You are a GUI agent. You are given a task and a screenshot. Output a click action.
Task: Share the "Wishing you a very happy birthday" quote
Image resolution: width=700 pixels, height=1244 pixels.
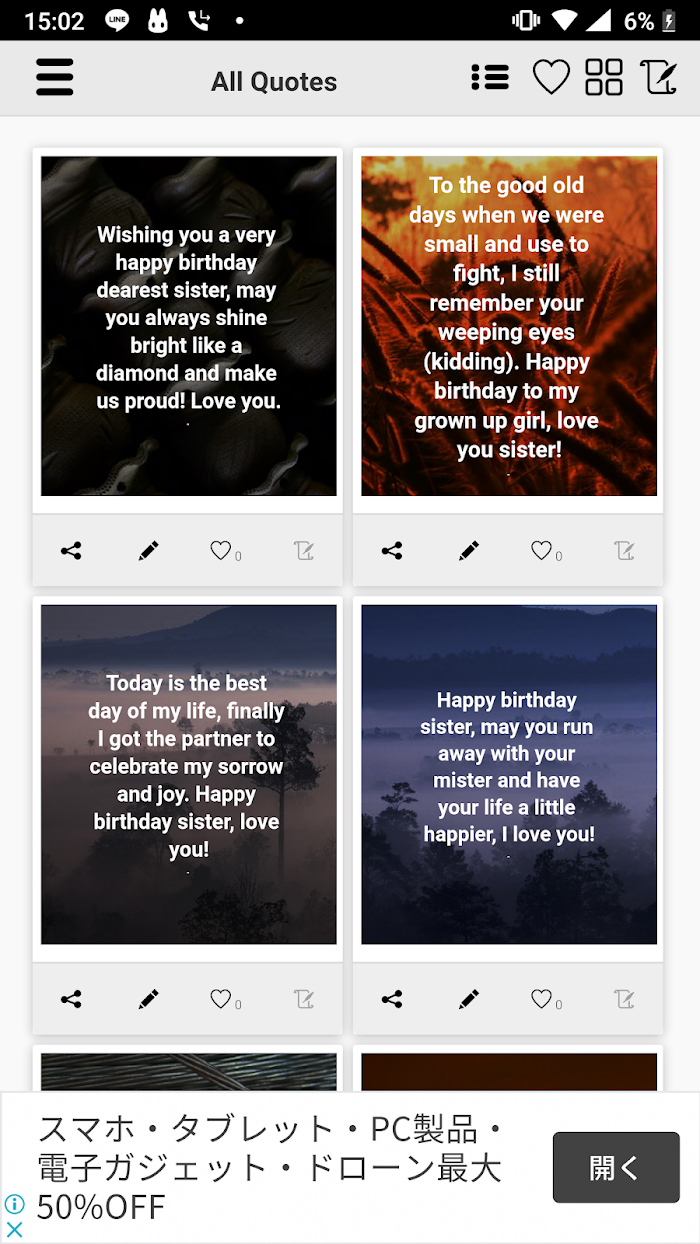coord(71,551)
